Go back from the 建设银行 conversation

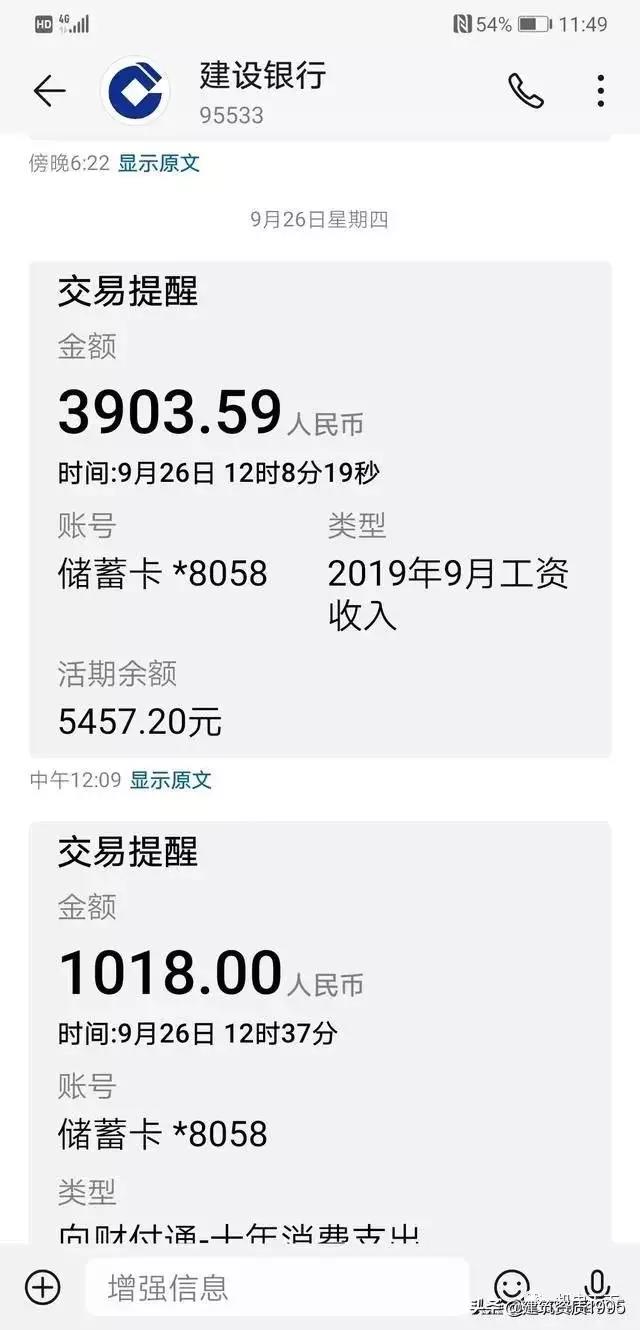click(x=49, y=92)
